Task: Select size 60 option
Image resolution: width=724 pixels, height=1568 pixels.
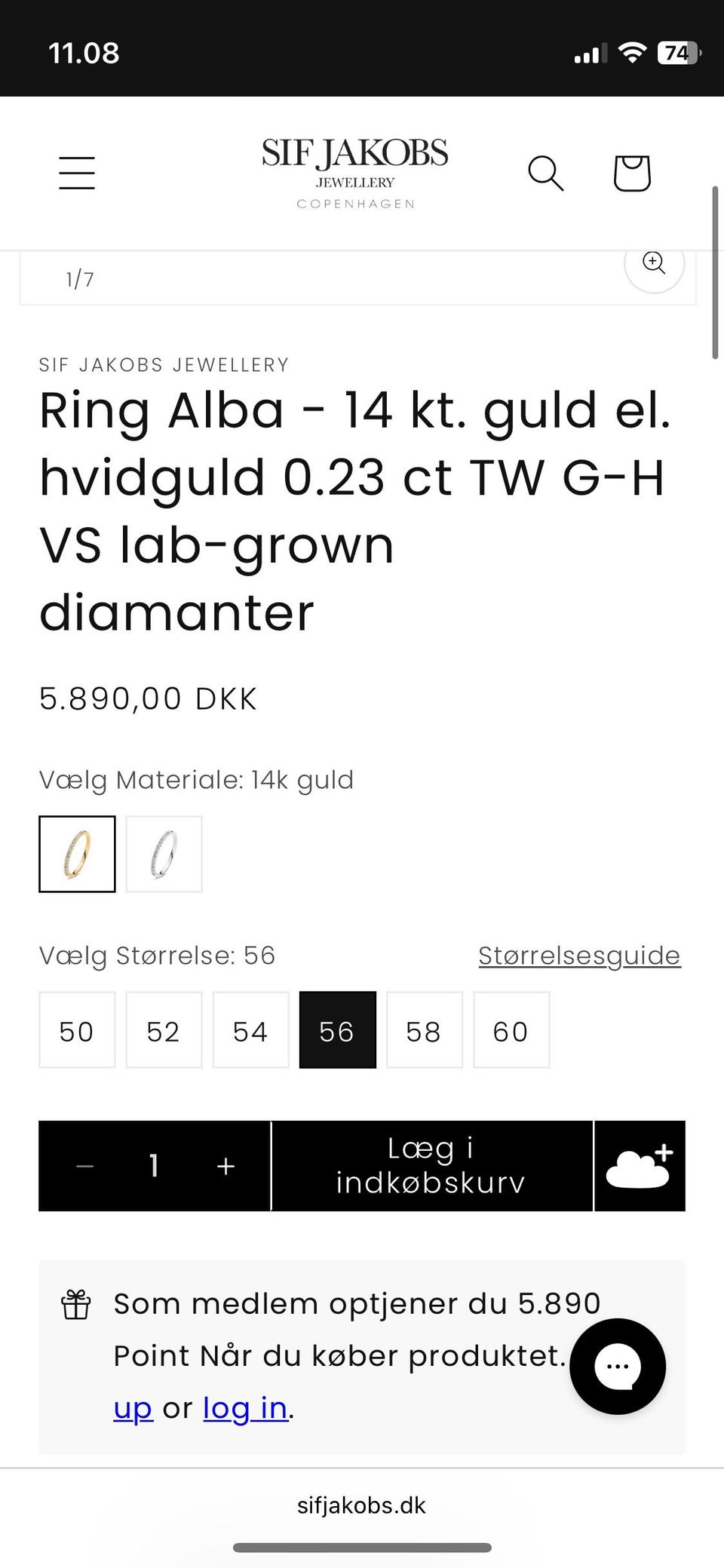Action: (x=511, y=1030)
